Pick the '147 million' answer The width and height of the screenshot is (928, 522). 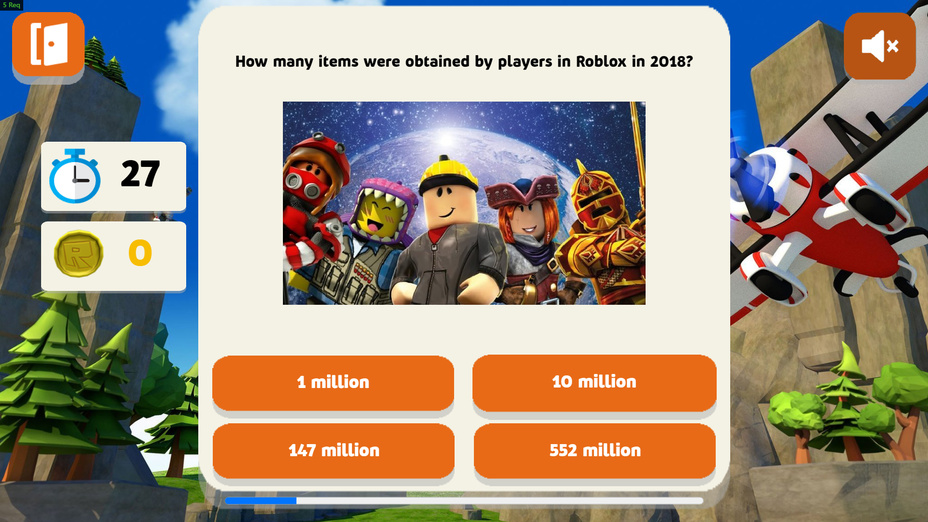[333, 450]
